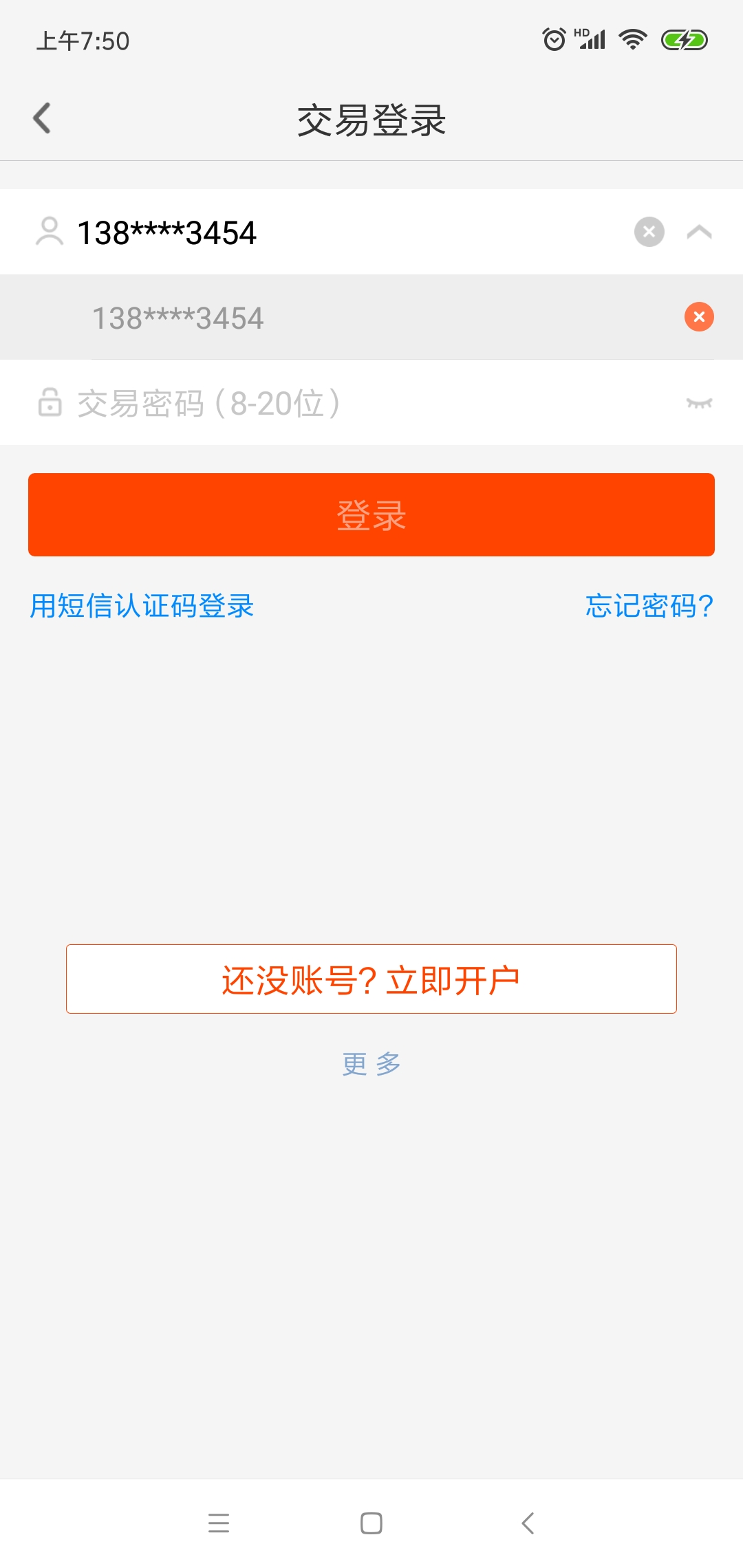Click the back arrow to exit login
743x1568 pixels.
point(43,118)
